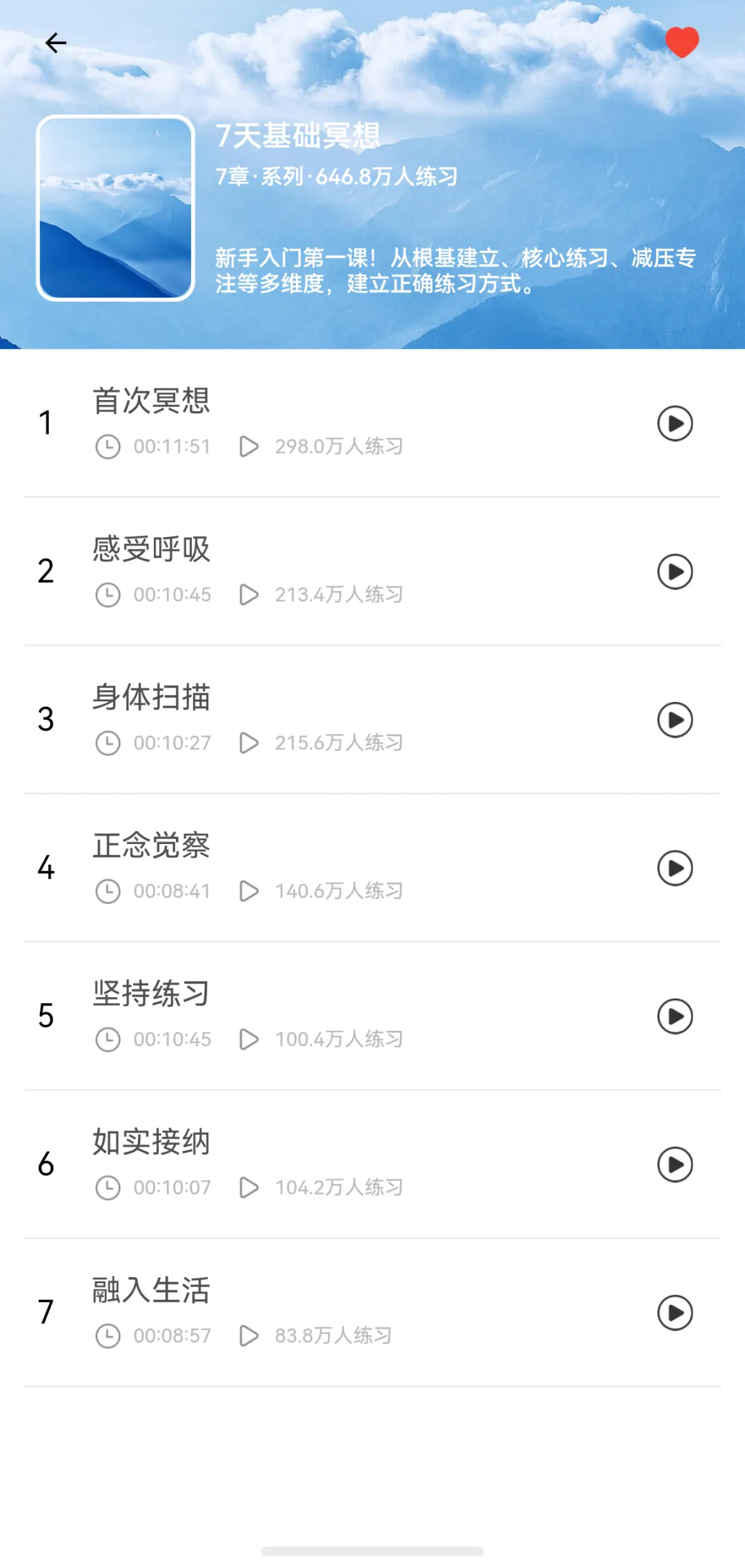
Task: Play lesson 首次冥想
Action: [x=675, y=423]
